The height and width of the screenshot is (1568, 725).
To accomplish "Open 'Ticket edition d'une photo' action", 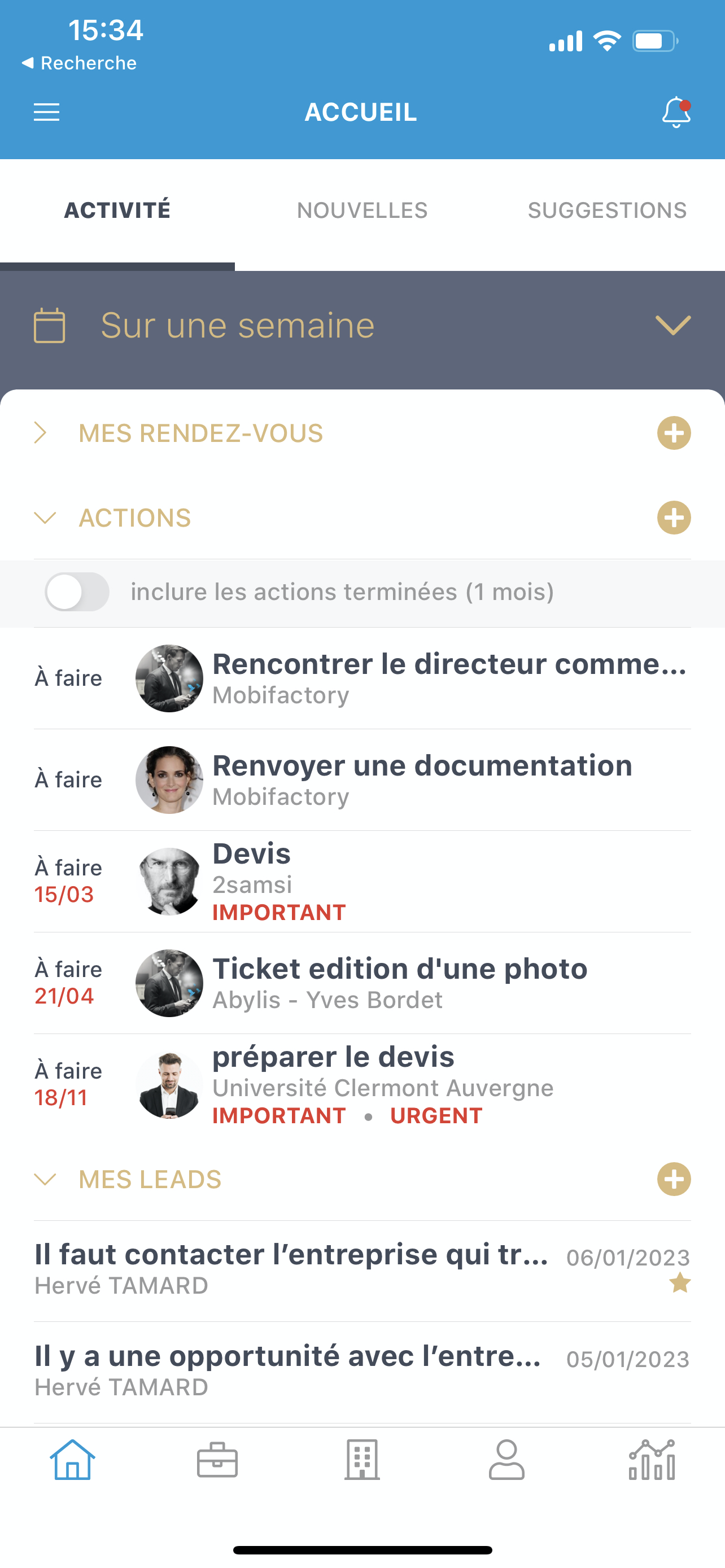I will pyautogui.click(x=399, y=983).
